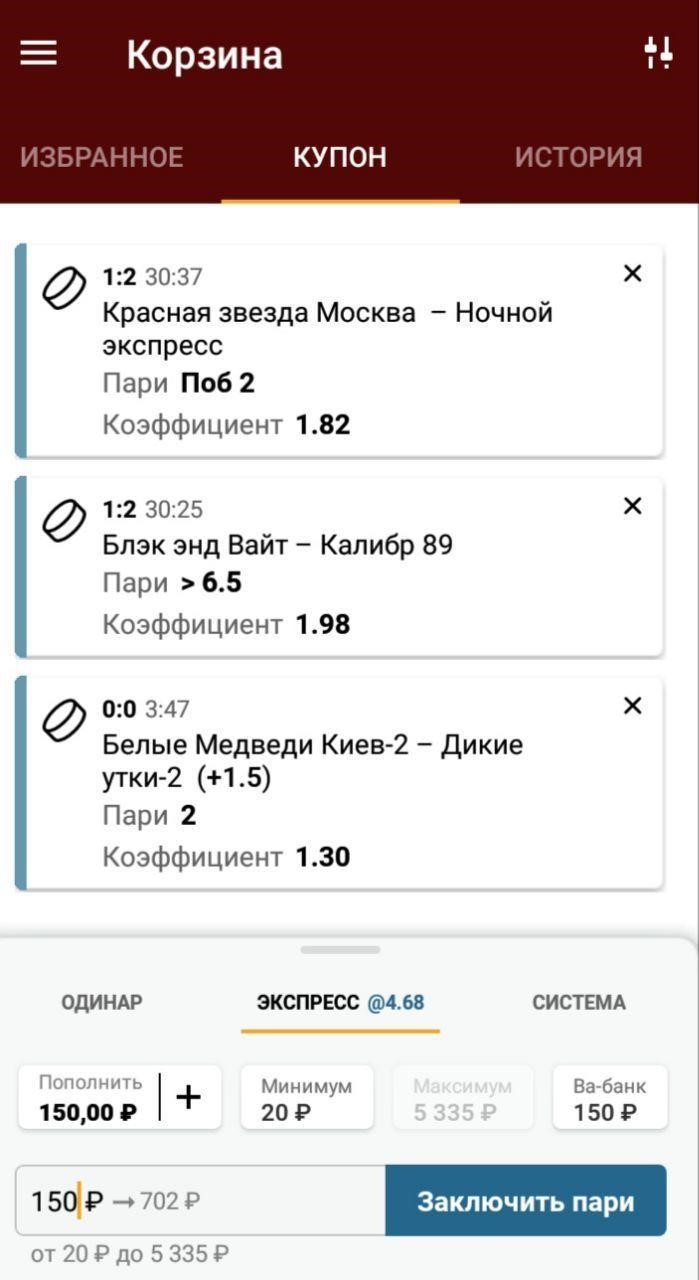
Task: Remove the Блэк энд Вайт bet
Action: [632, 507]
